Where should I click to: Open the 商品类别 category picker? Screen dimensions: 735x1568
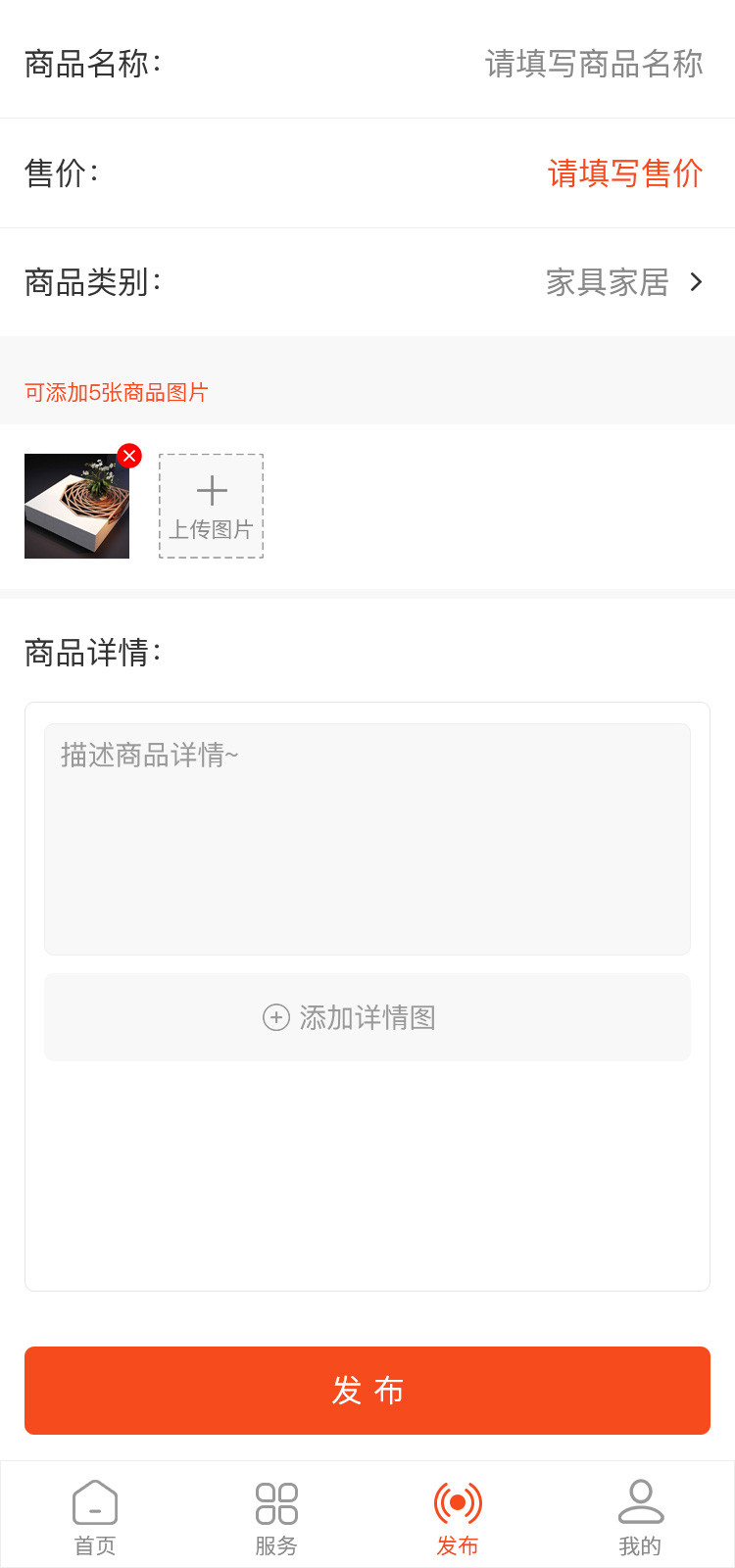coord(623,282)
